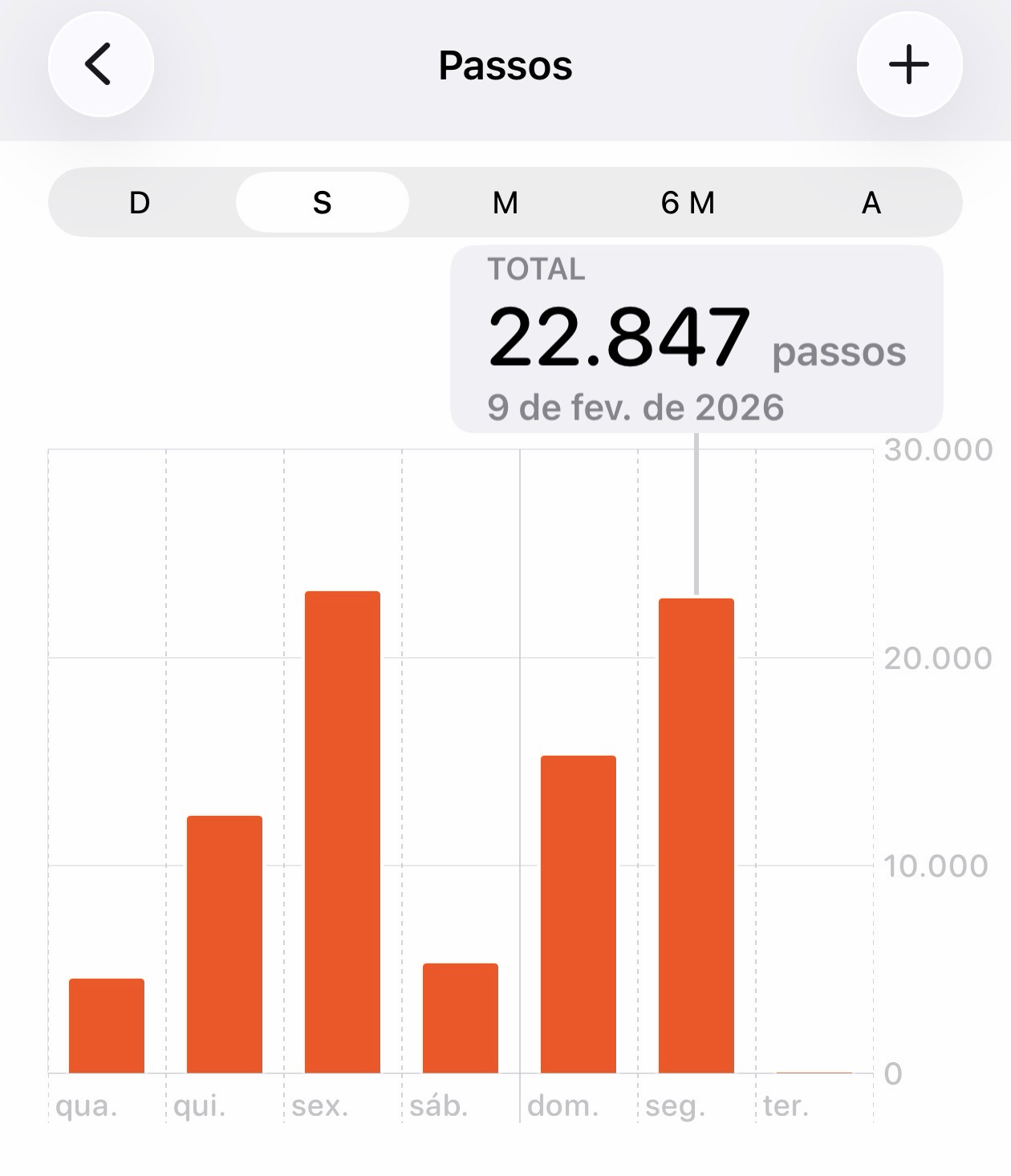The width and height of the screenshot is (1011, 1176).
Task: Show the step total for sáb.
Action: click(x=461, y=1017)
